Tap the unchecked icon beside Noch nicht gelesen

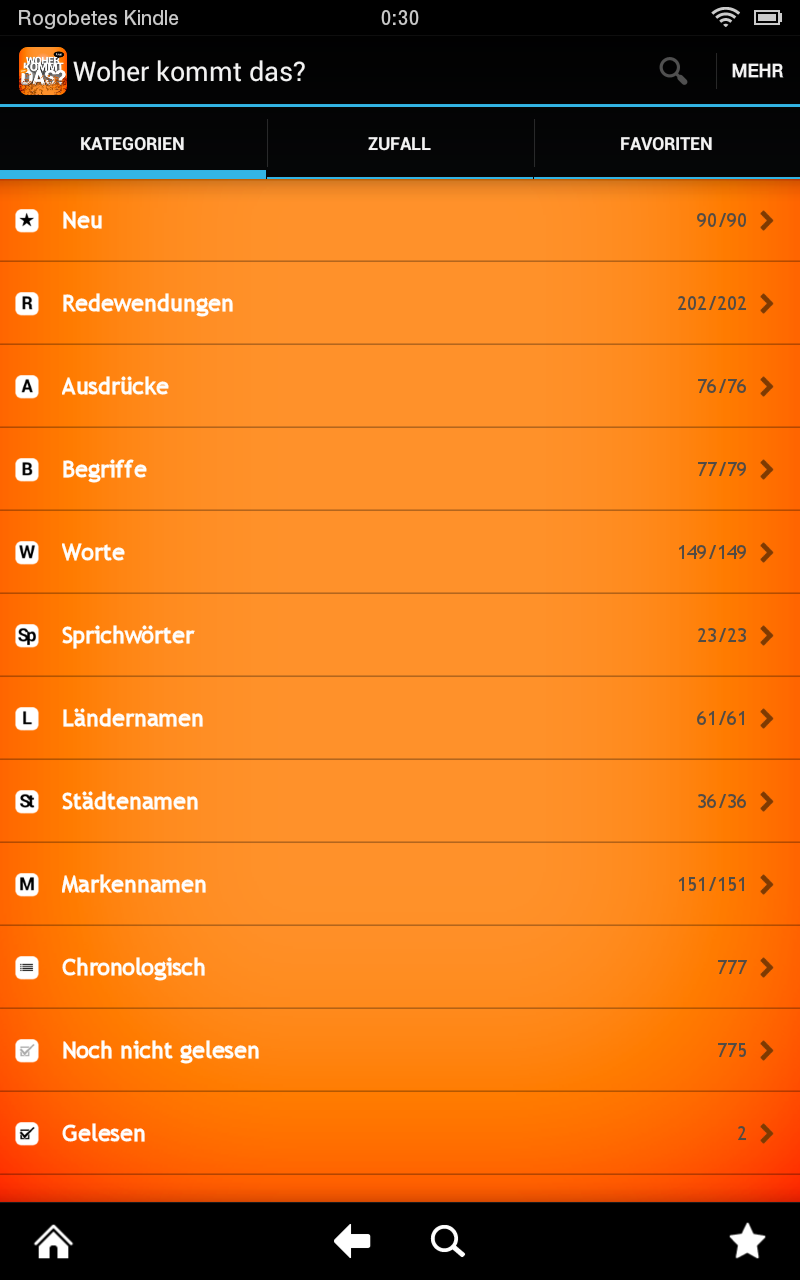[27, 1050]
